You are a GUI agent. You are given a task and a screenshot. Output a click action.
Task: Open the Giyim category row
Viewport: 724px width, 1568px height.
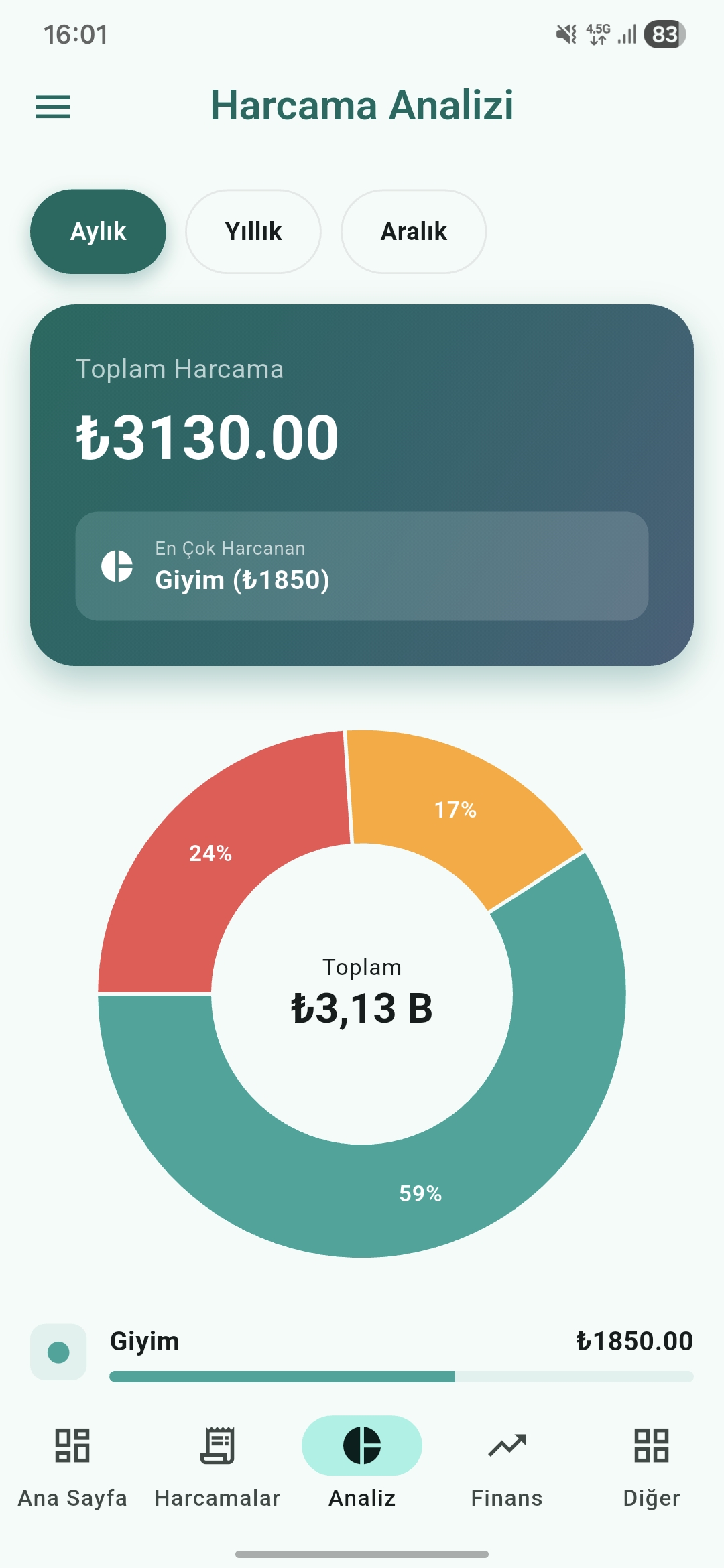(x=362, y=1352)
